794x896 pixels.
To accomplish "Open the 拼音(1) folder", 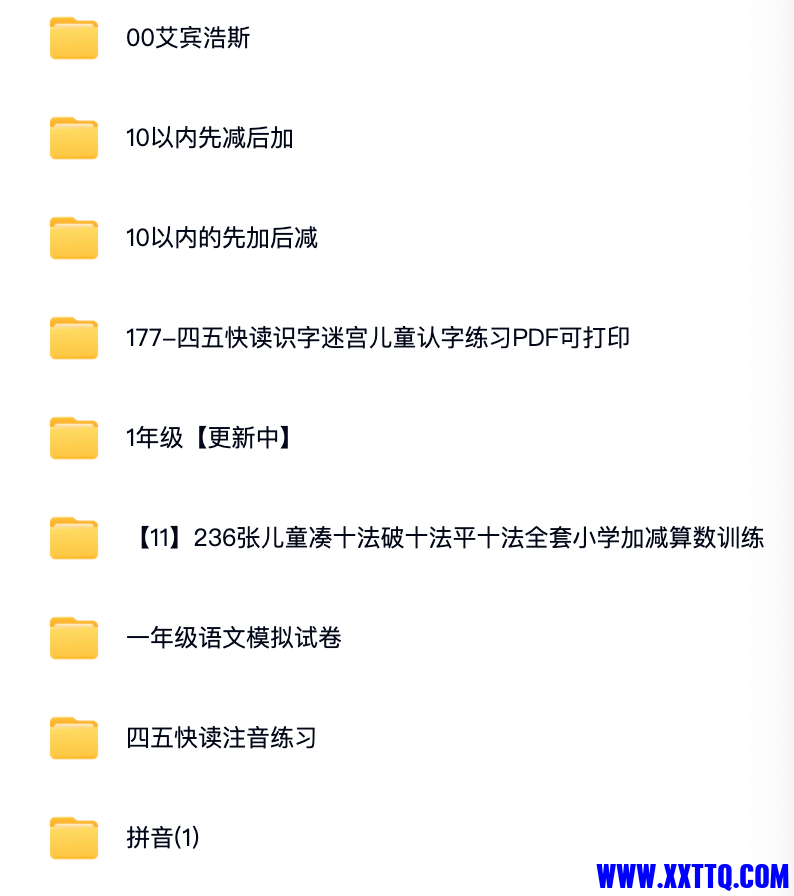I will point(163,838).
